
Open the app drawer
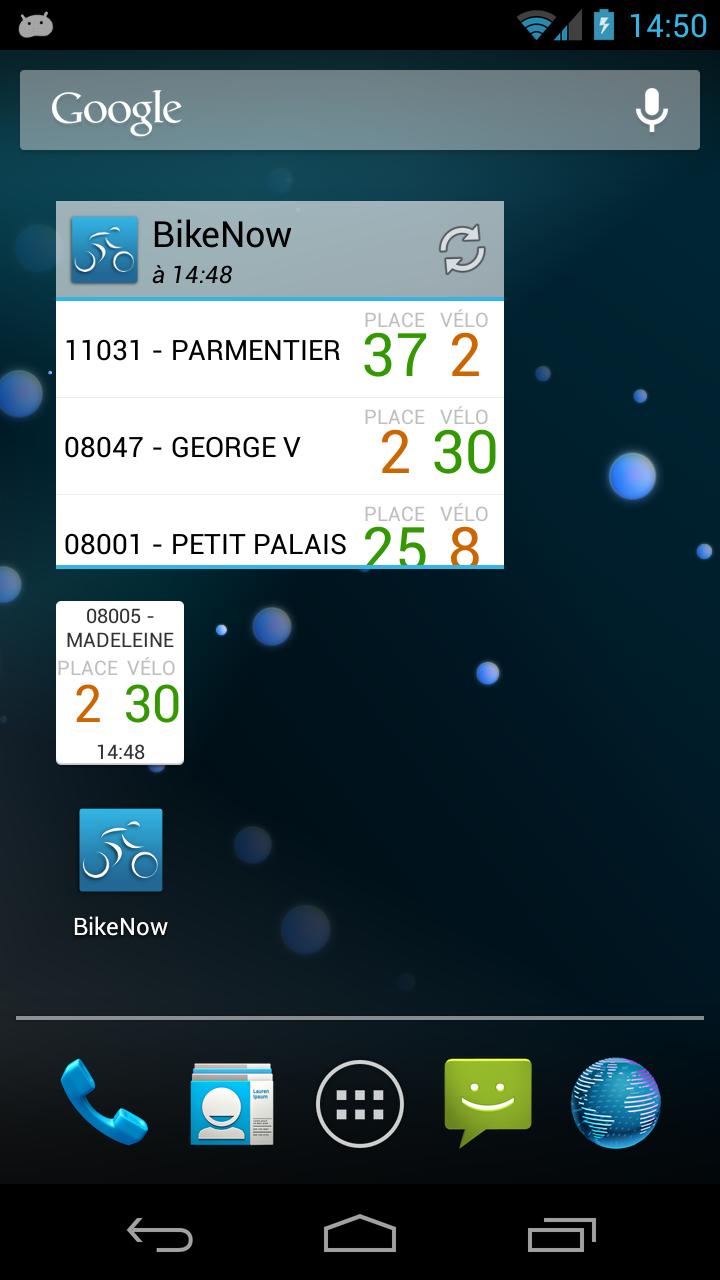coord(360,1103)
